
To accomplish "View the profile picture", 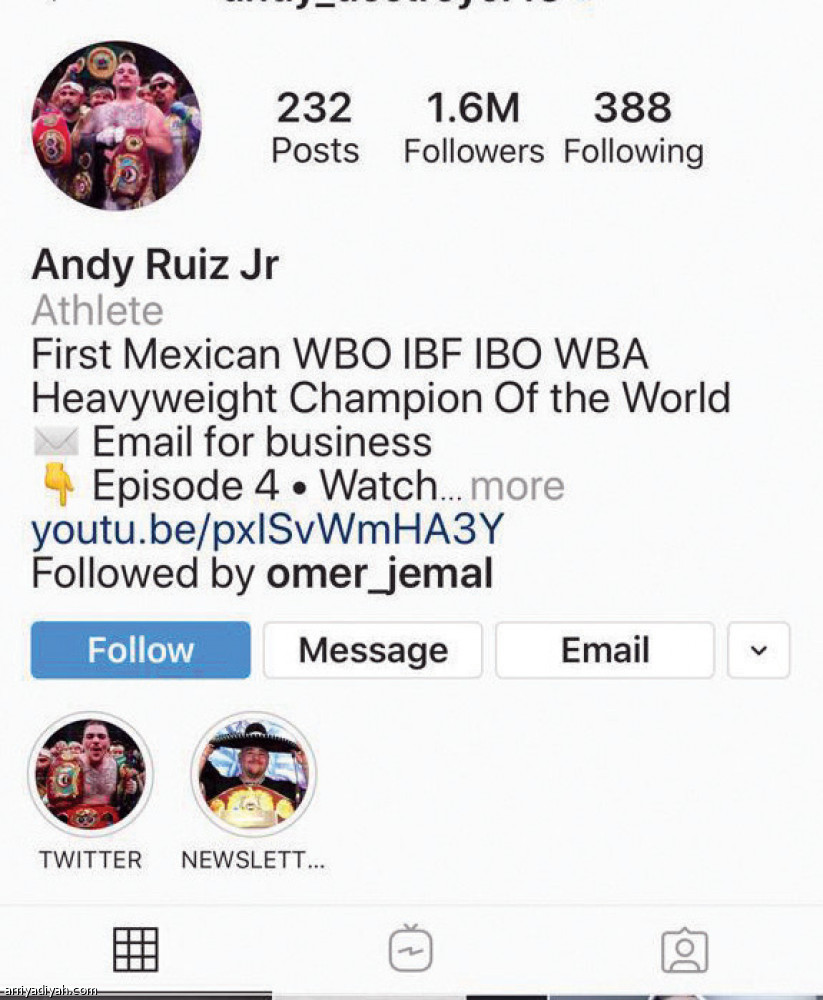I will click(x=116, y=126).
